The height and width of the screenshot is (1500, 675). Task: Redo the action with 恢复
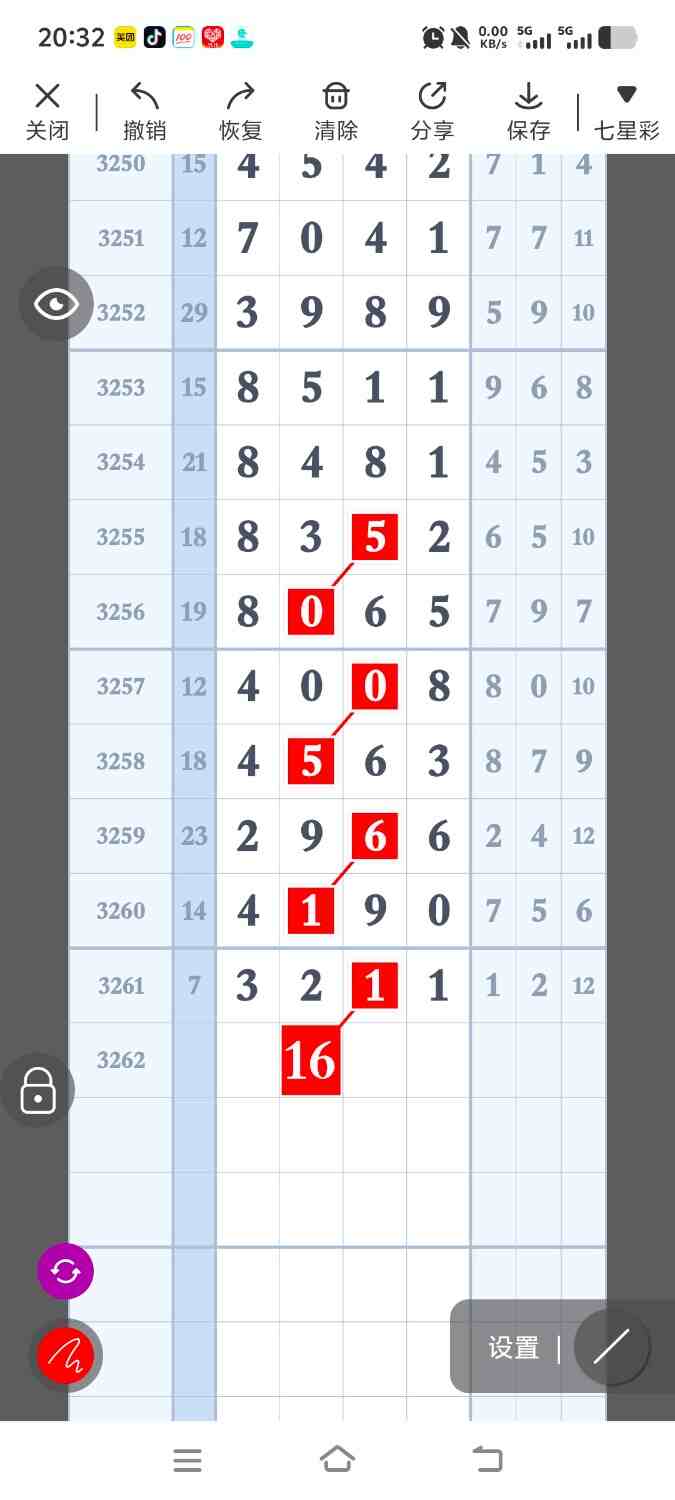click(x=240, y=111)
